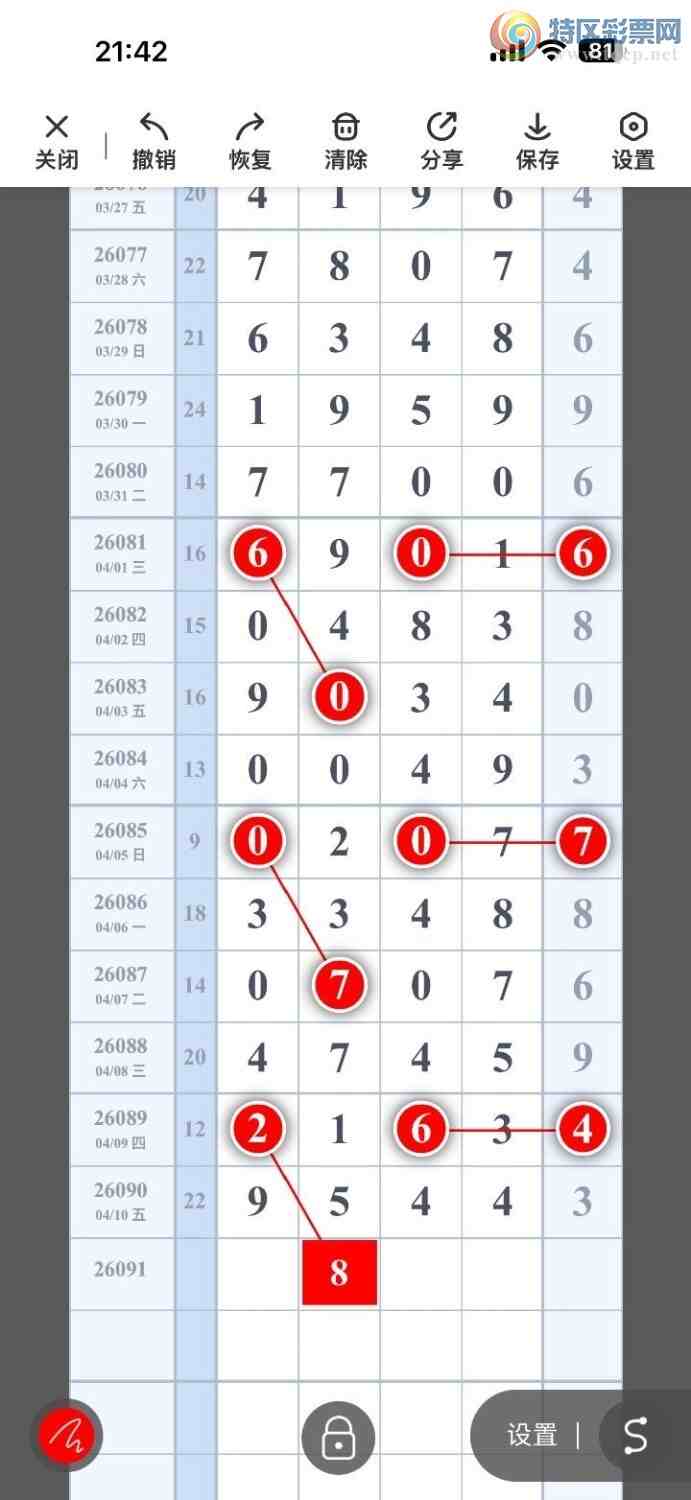Open the bottom 设置 option

click(x=532, y=1436)
